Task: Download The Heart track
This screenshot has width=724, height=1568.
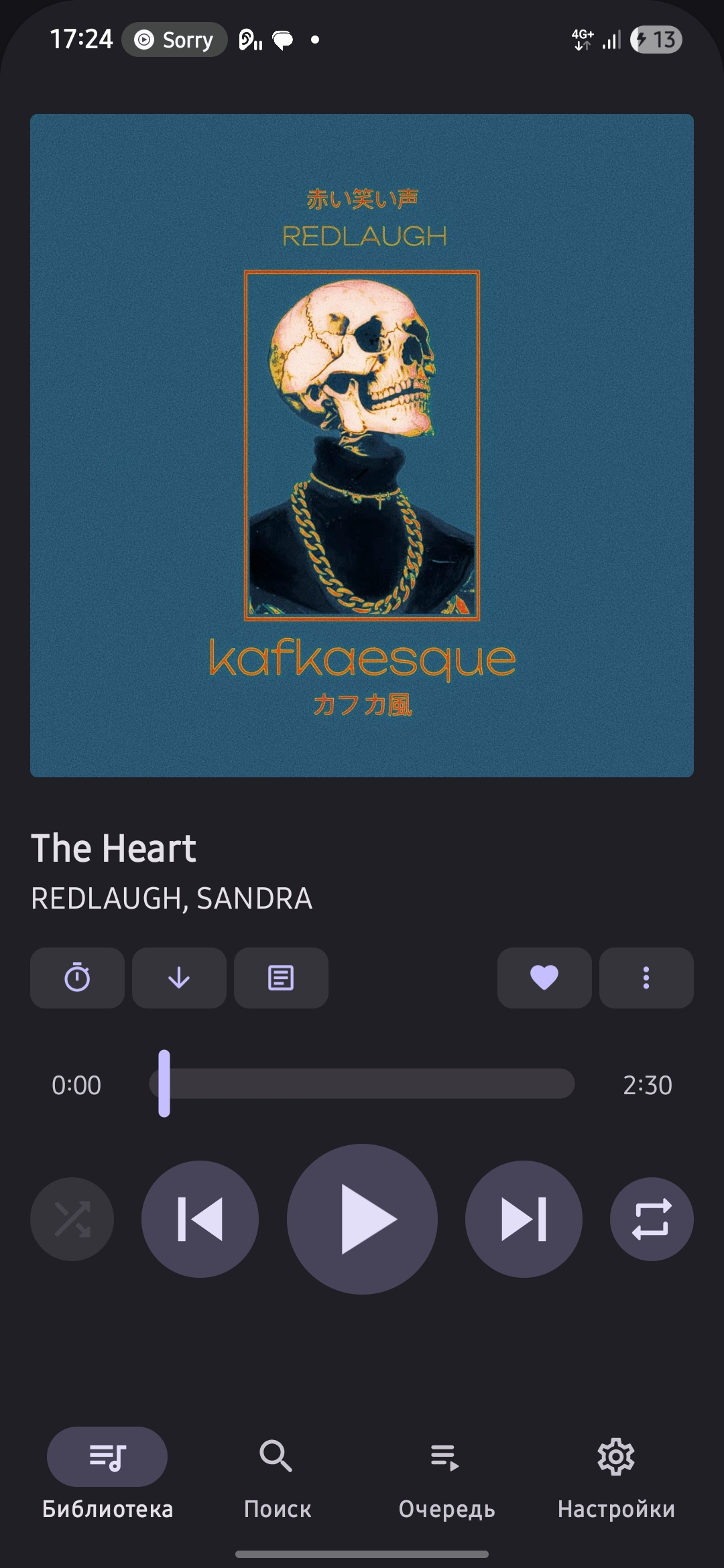Action: click(179, 978)
